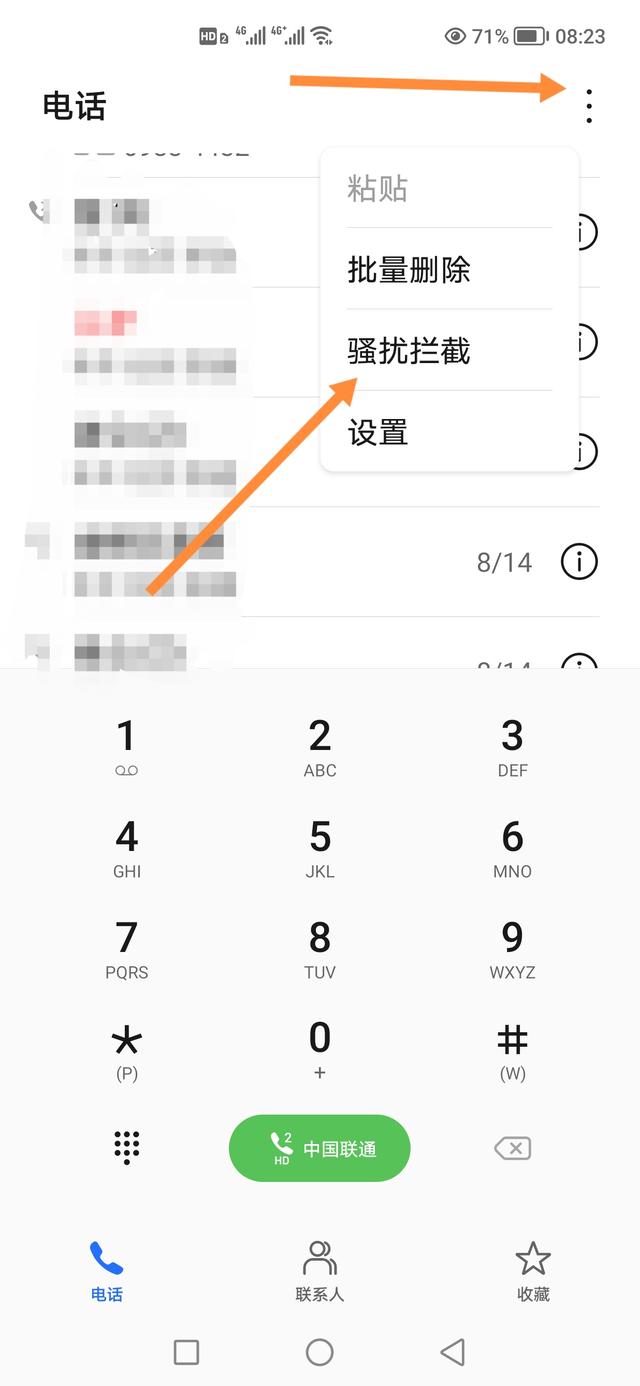
Task: Dial digit 5 on the keypad
Action: (x=320, y=848)
